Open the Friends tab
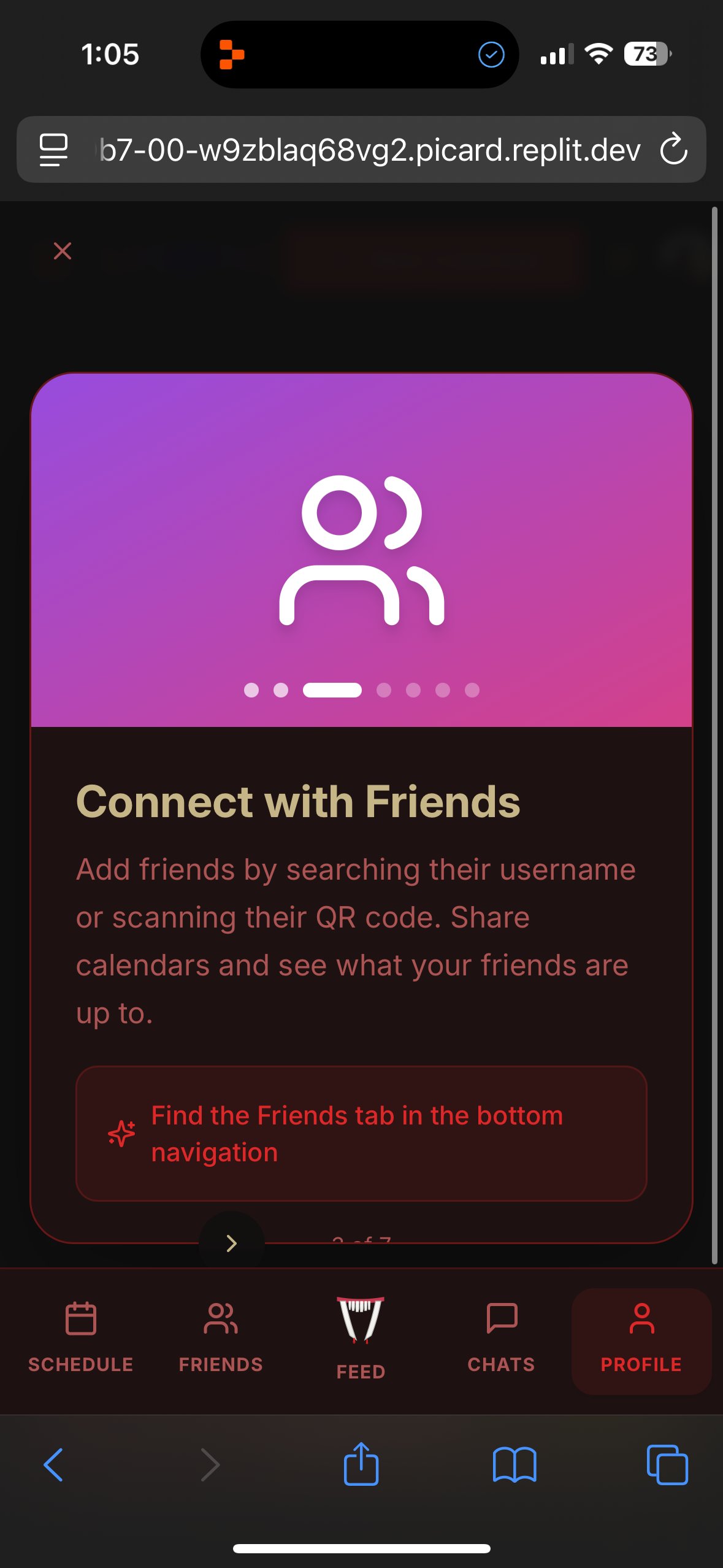The width and height of the screenshot is (723, 1568). pos(221,1339)
